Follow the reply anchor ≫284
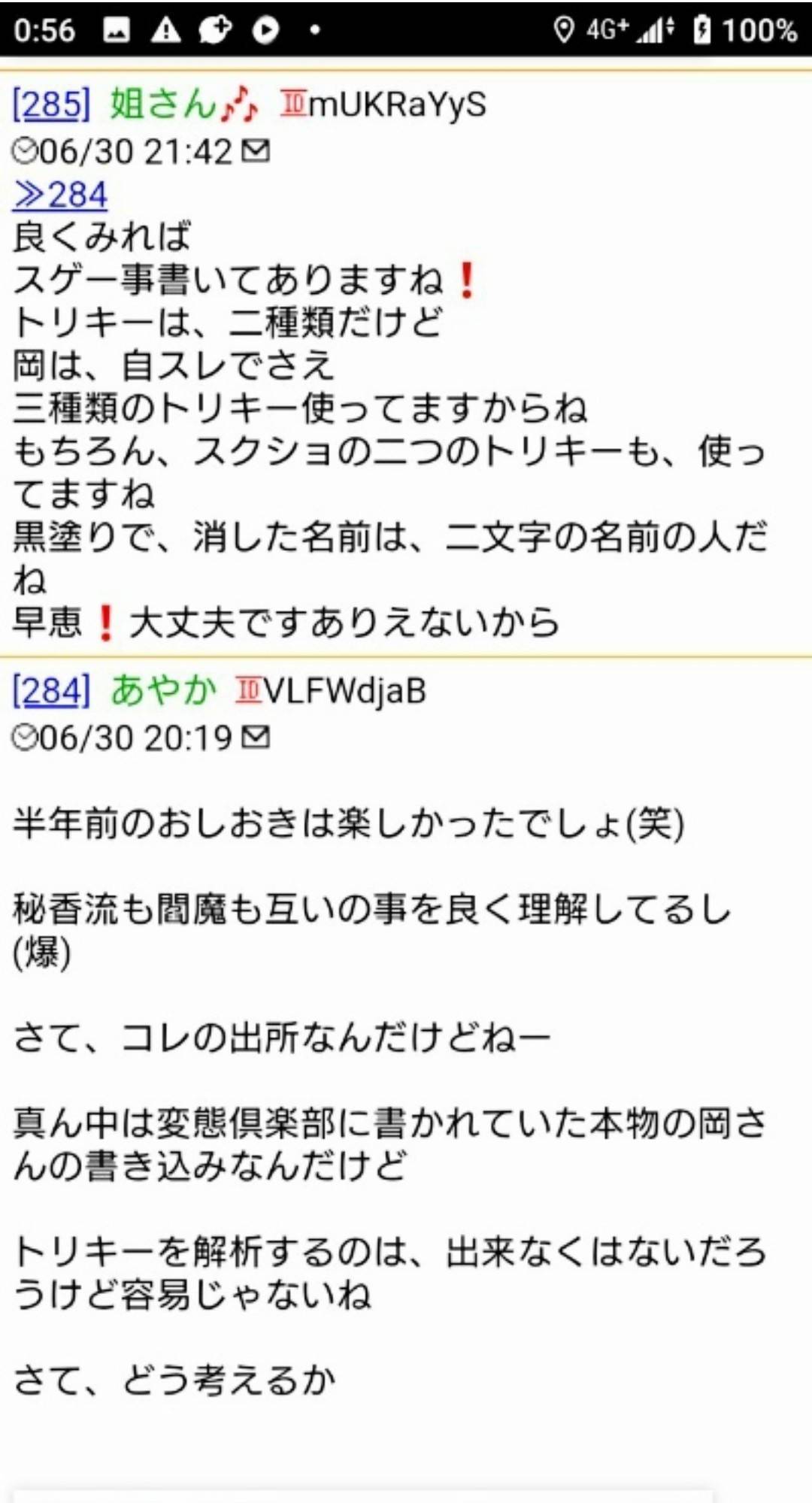812x1503 pixels. [x=60, y=195]
